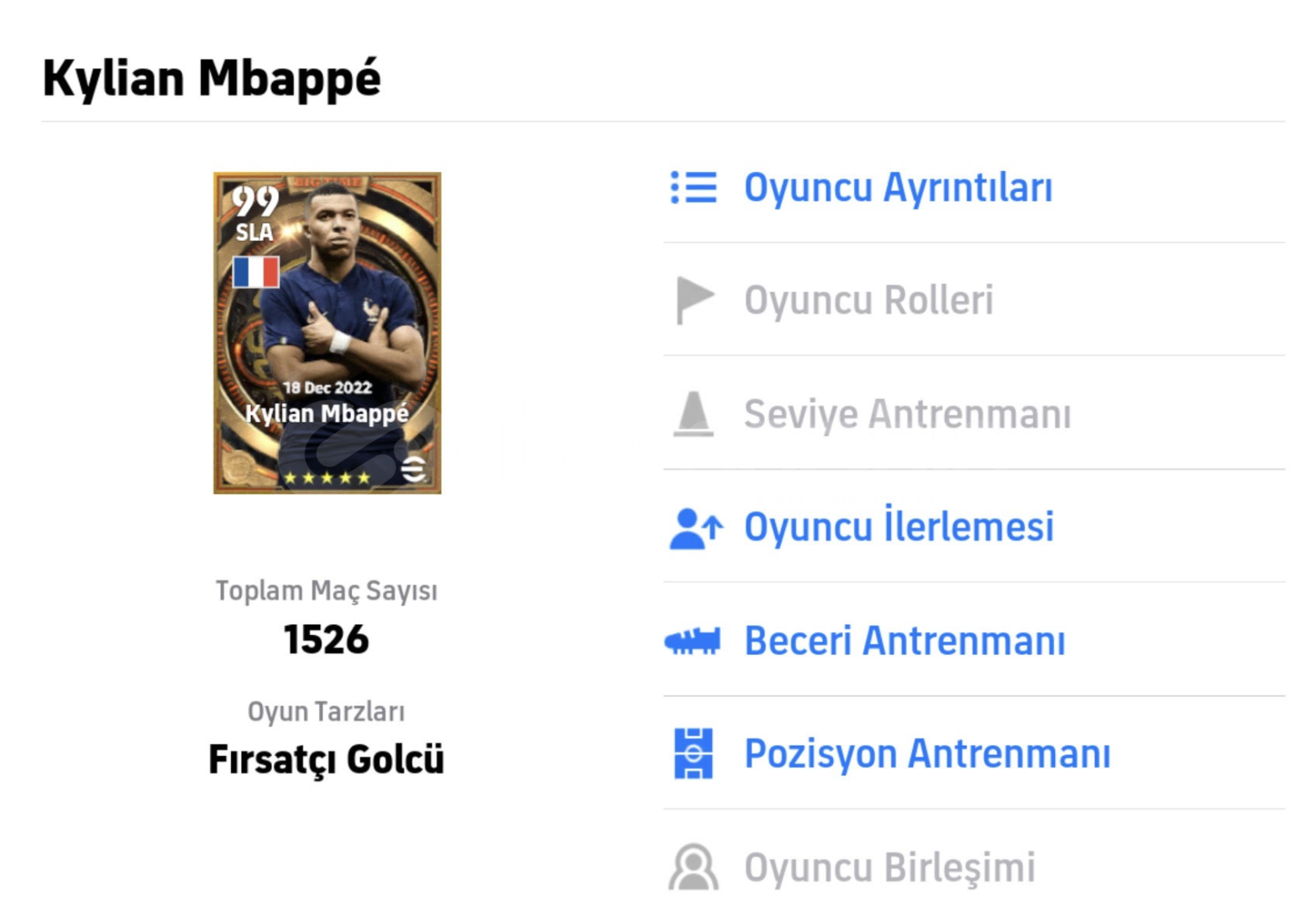Open Beceri Antrenmanı
The height and width of the screenshot is (907, 1316).
point(904,641)
